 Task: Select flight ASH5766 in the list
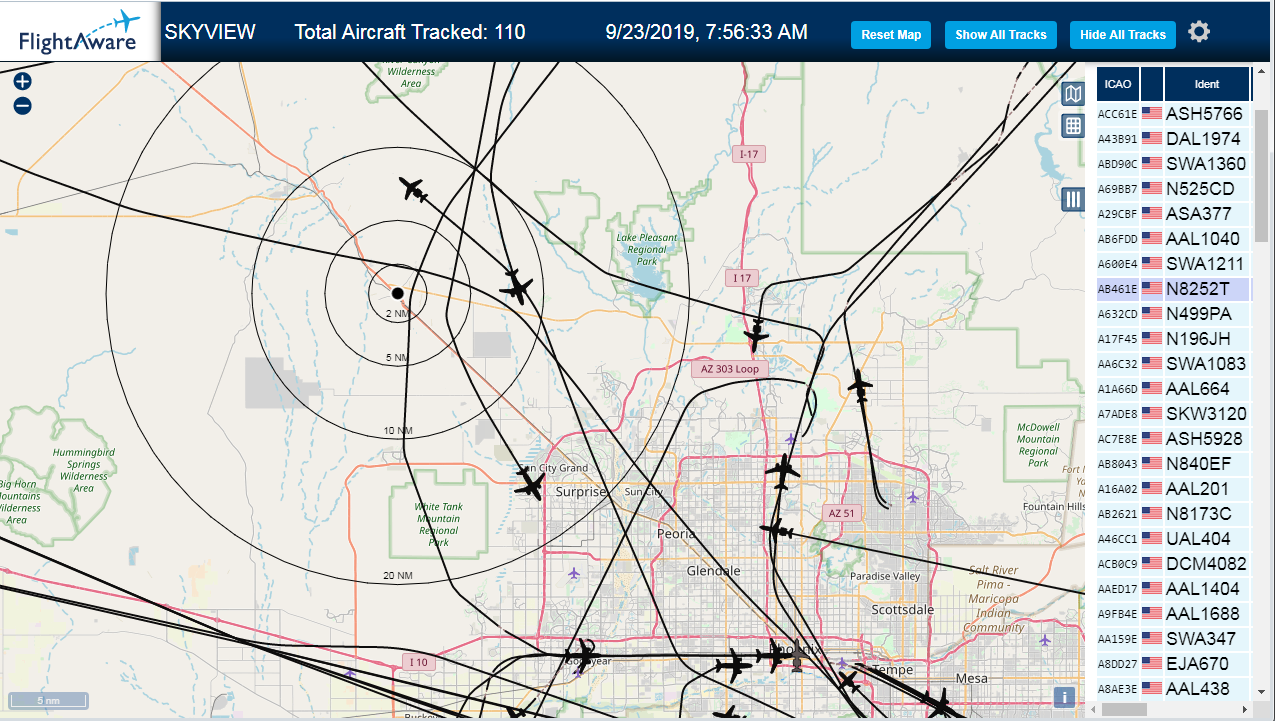tap(1173, 114)
